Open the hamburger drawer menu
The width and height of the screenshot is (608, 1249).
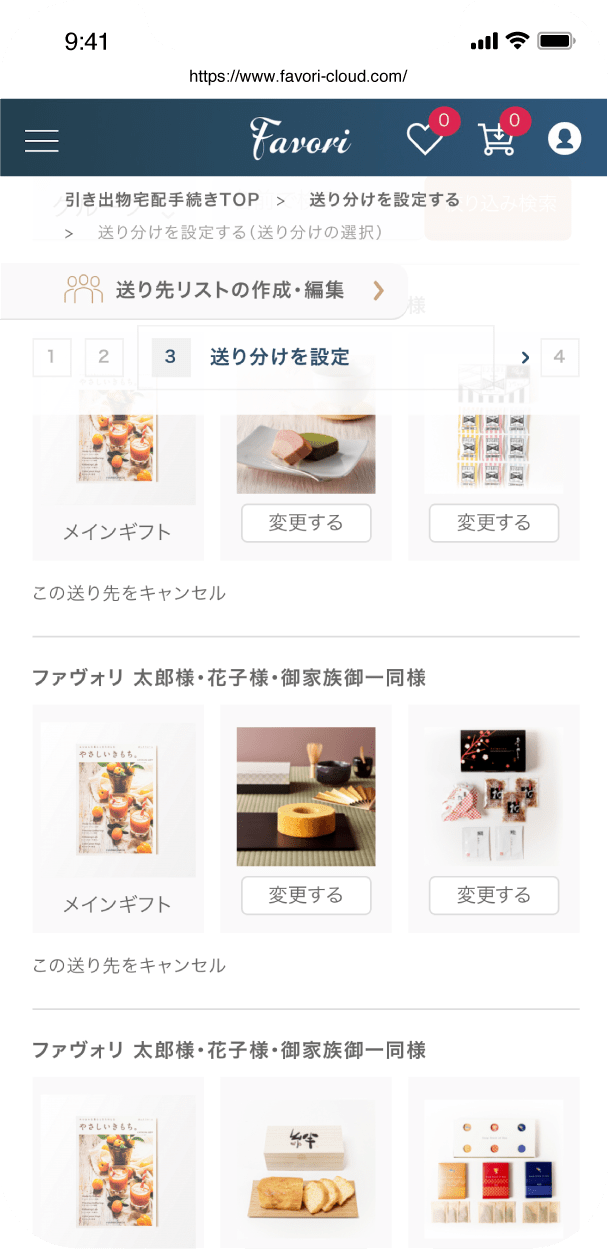[x=42, y=141]
